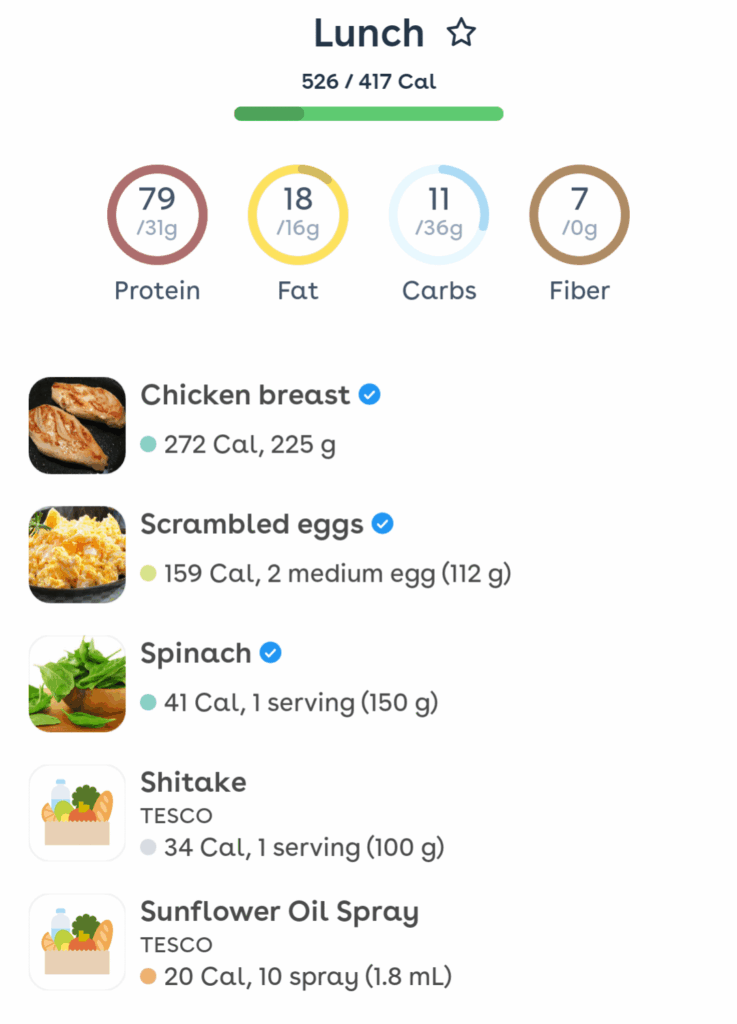
Task: Select the Lunch meal heading
Action: (x=368, y=33)
